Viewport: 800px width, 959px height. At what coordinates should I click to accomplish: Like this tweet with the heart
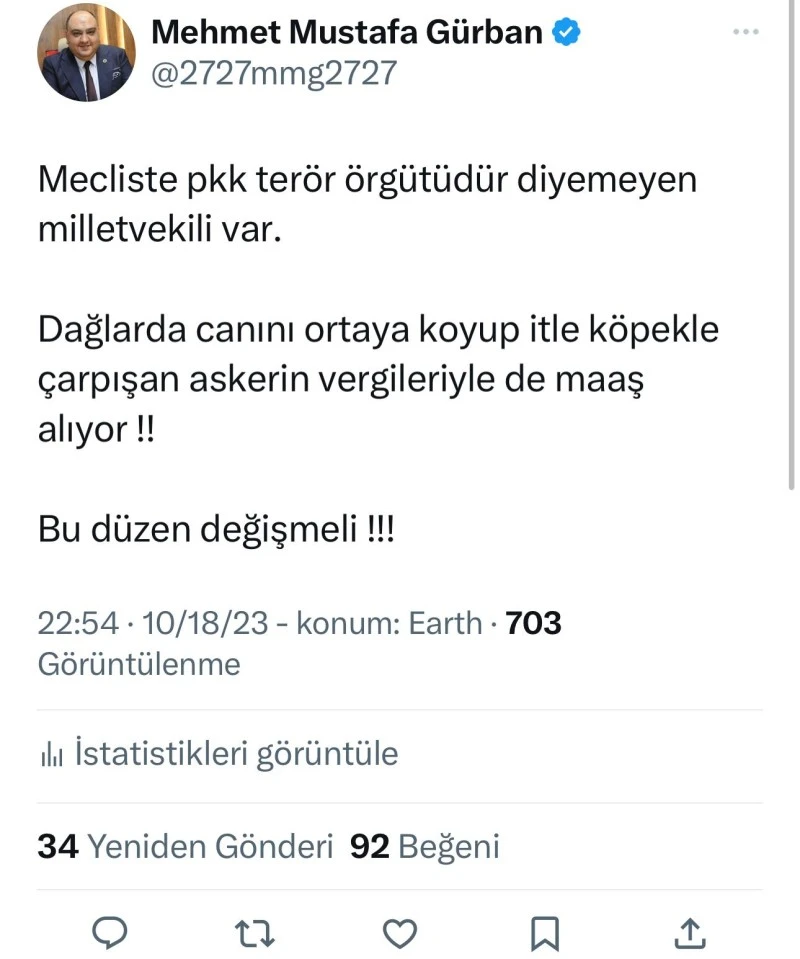tap(400, 933)
